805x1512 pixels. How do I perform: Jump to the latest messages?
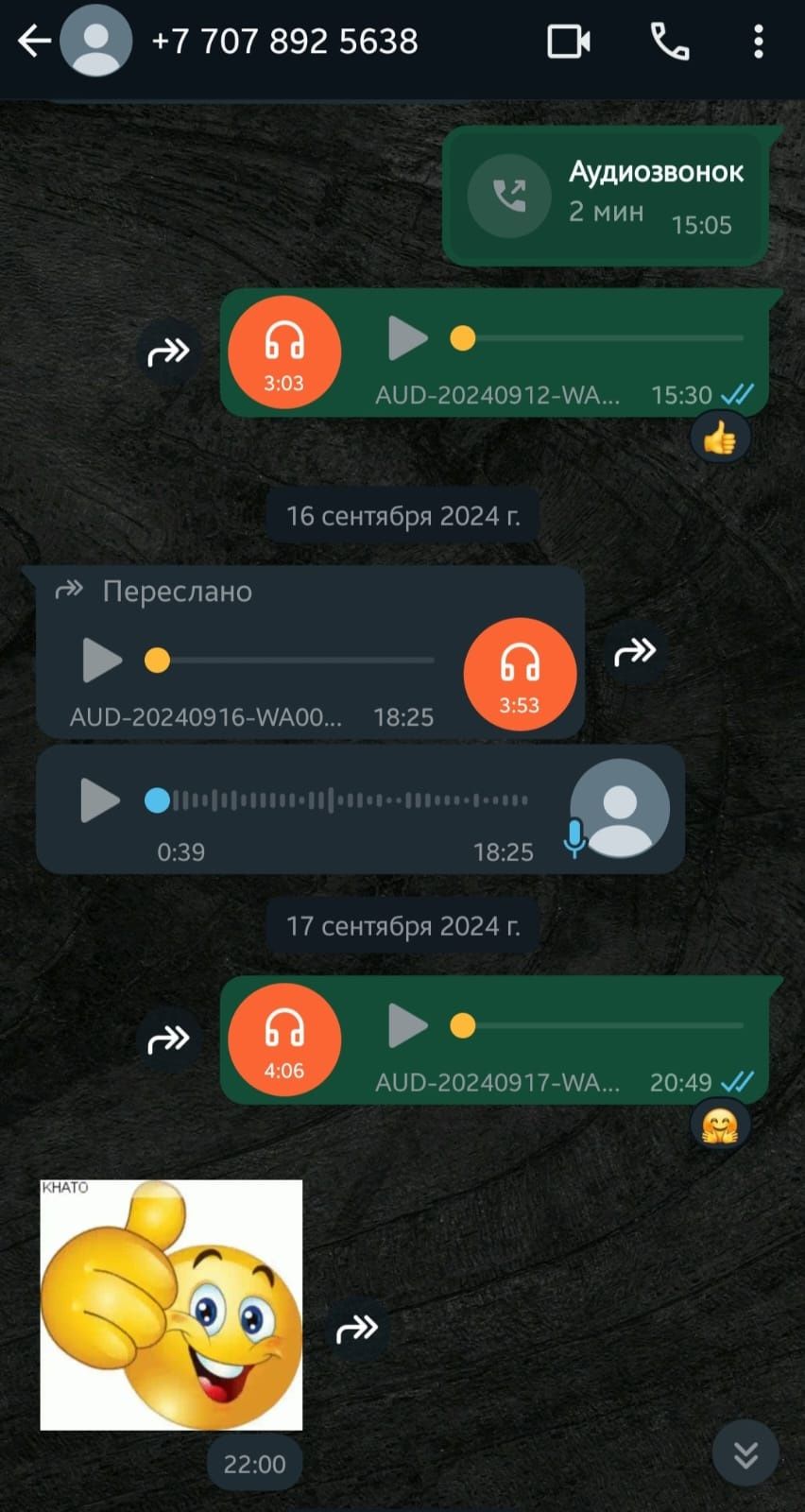(x=745, y=1453)
